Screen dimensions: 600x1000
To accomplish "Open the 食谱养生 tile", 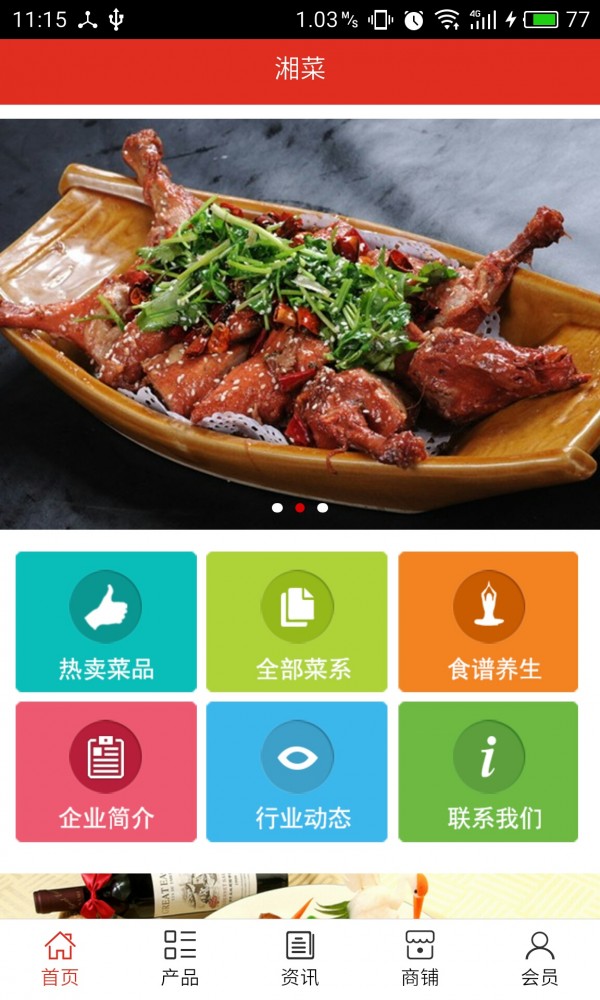I will click(x=488, y=621).
